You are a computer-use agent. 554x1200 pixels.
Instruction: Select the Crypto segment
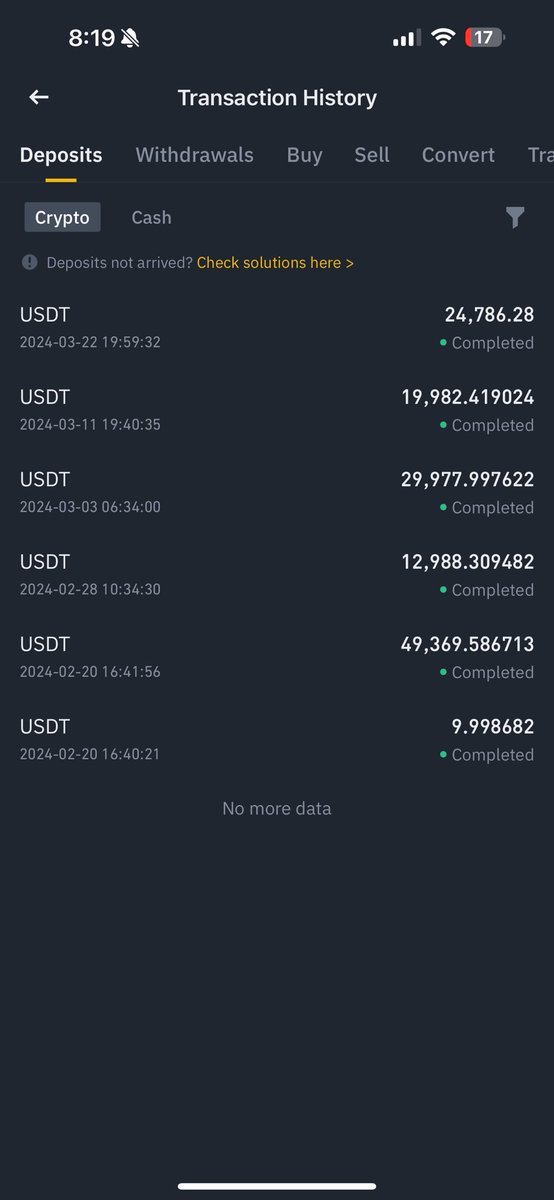[x=62, y=217]
